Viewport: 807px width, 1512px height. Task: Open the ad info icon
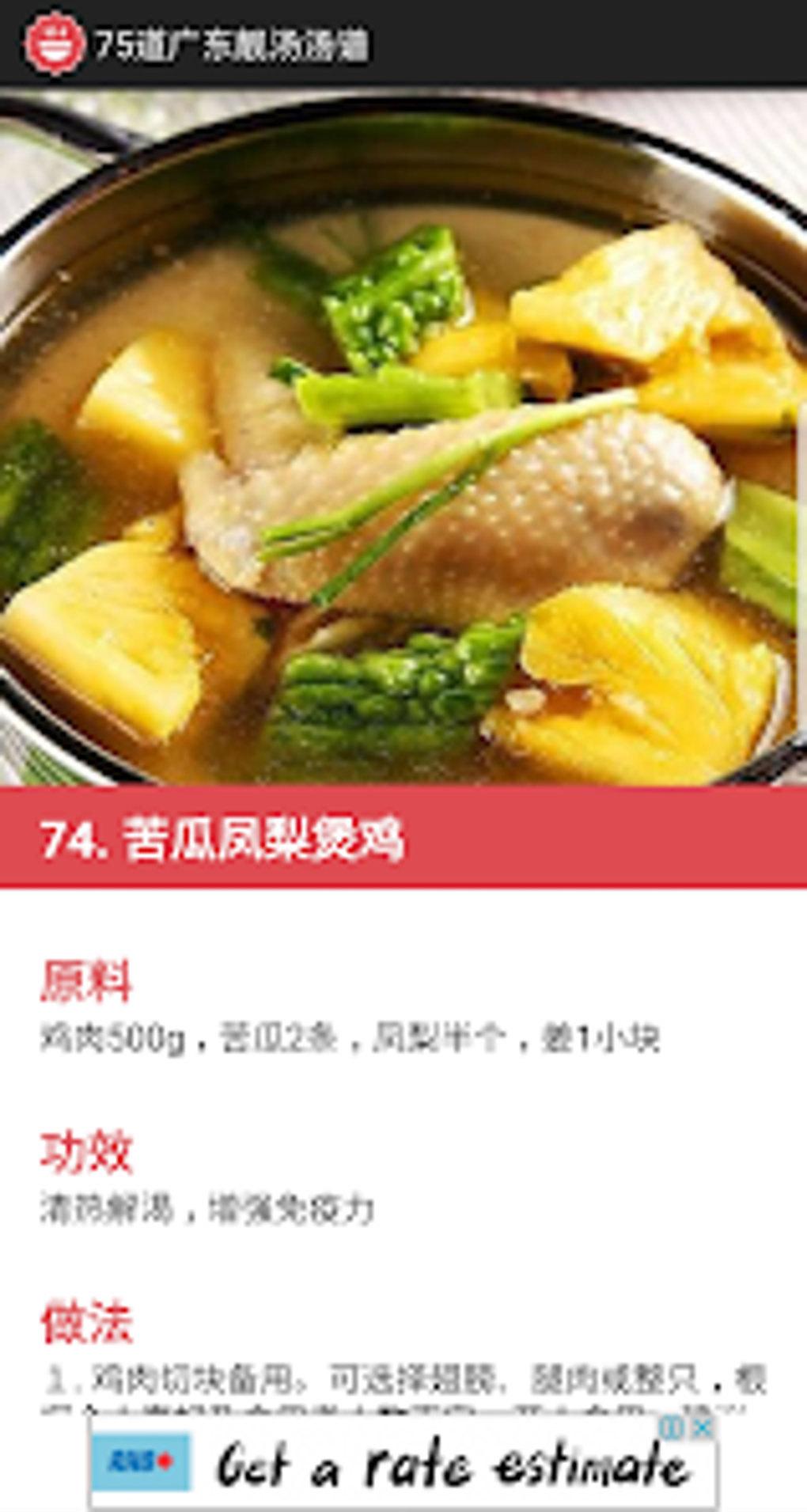672,1427
